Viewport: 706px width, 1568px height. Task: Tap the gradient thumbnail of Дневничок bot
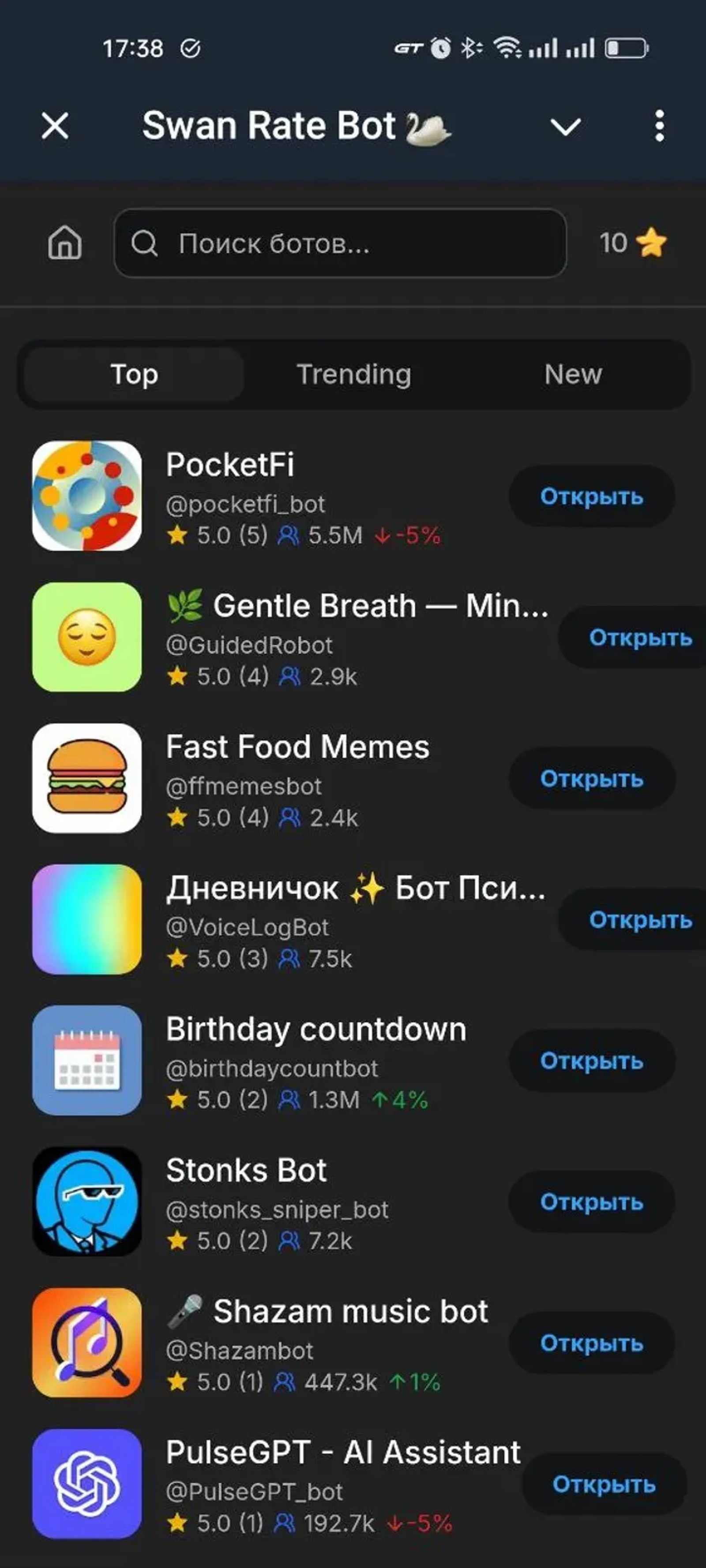point(87,921)
